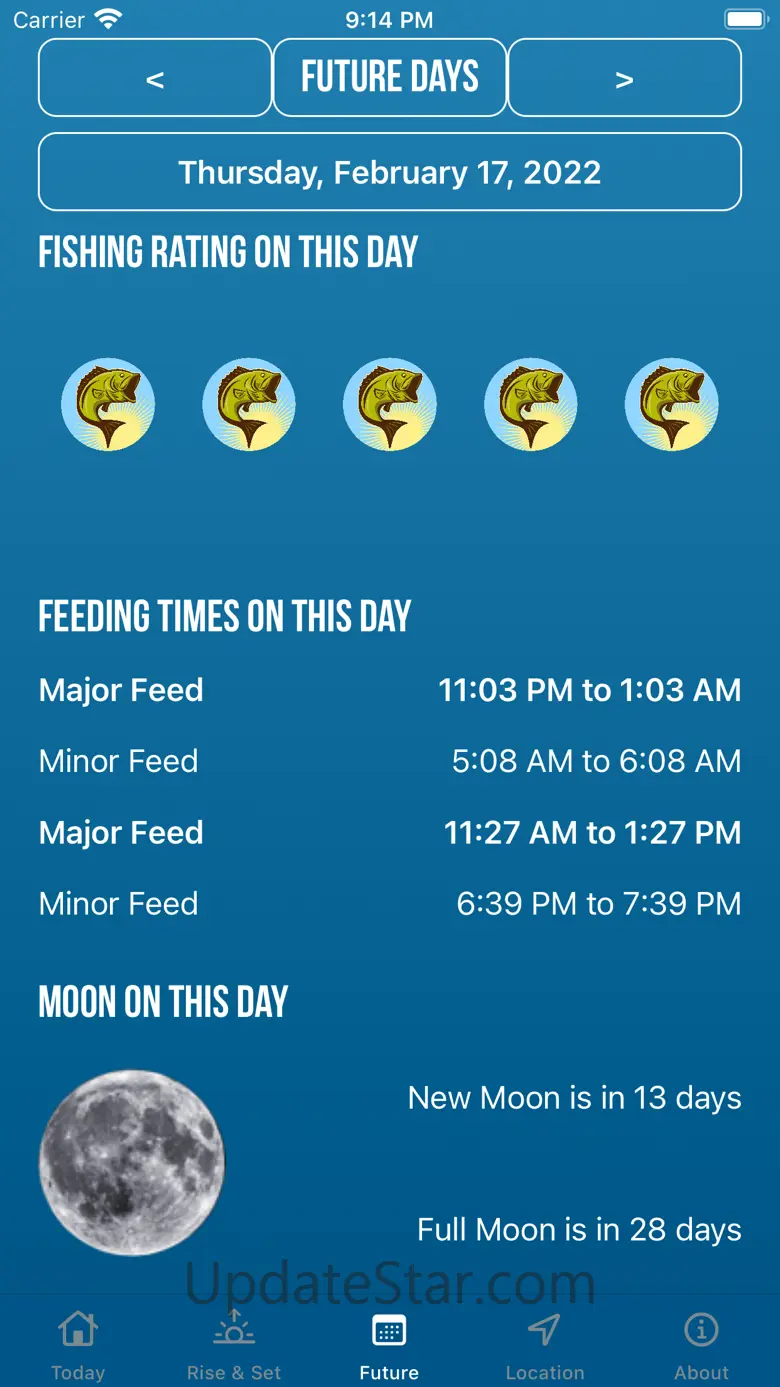Go to the Location tab
Viewport: 780px width, 1387px height.
point(545,1346)
